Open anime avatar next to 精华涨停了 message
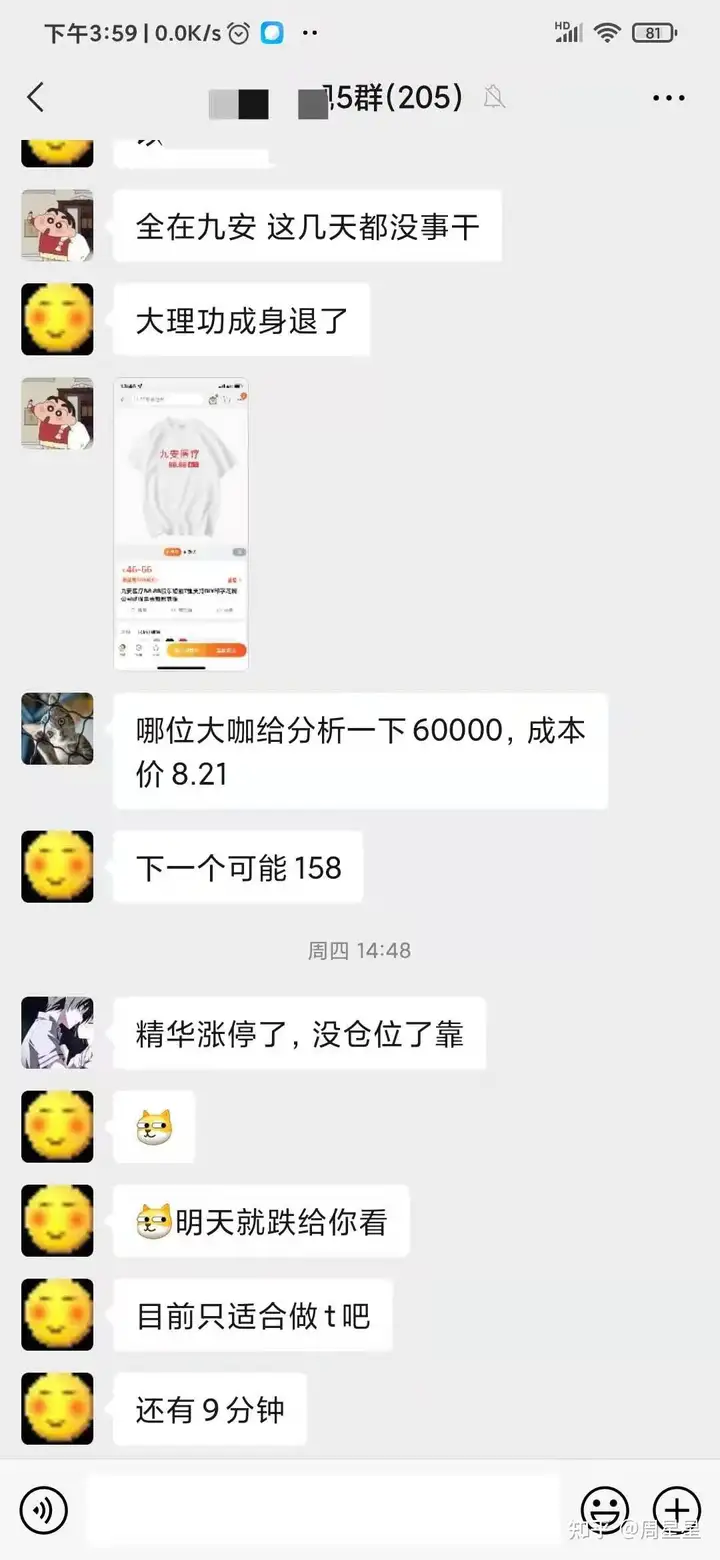This screenshot has width=720, height=1560. coord(57,1033)
